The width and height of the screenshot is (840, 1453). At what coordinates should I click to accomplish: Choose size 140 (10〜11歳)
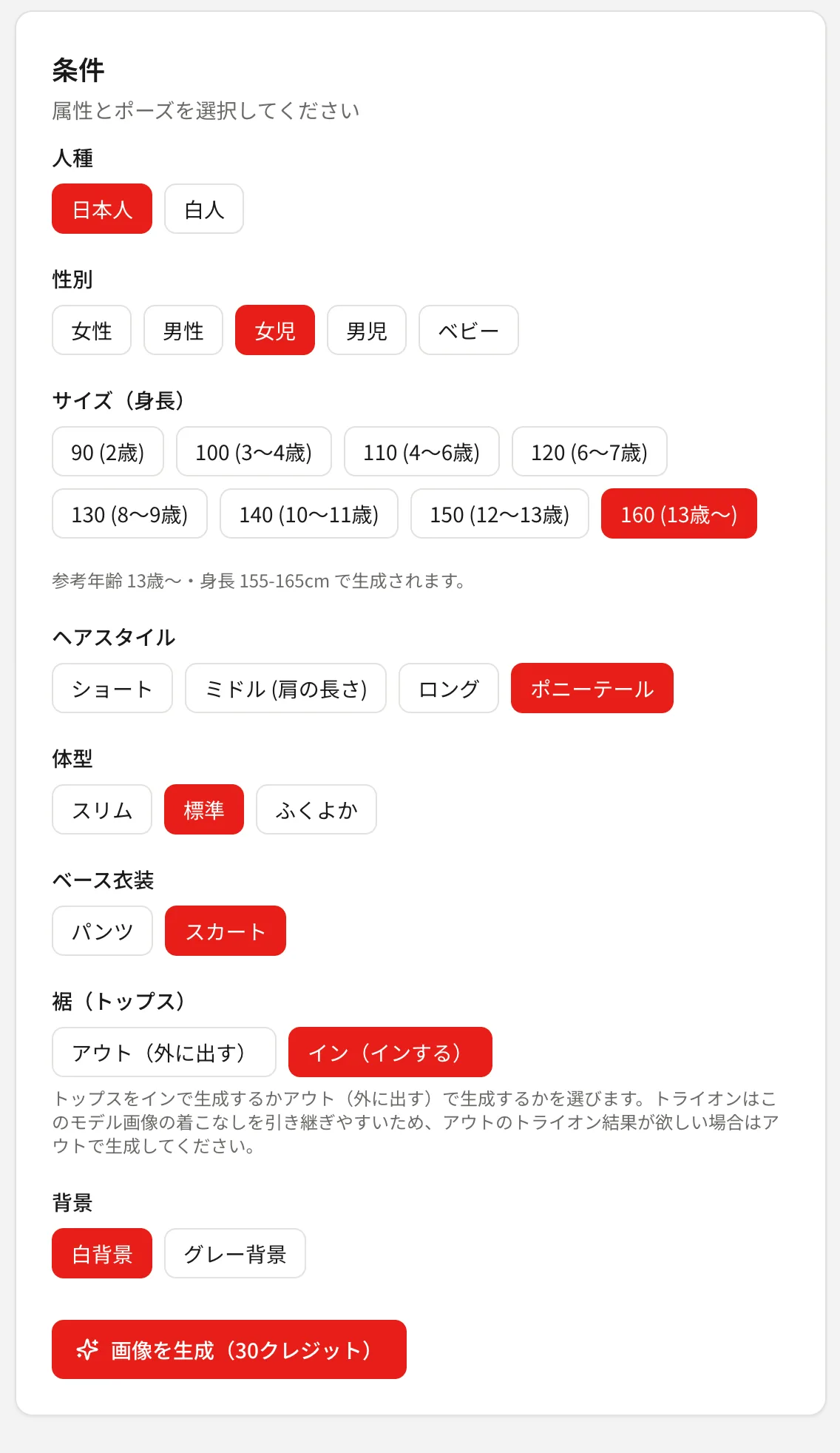[309, 513]
